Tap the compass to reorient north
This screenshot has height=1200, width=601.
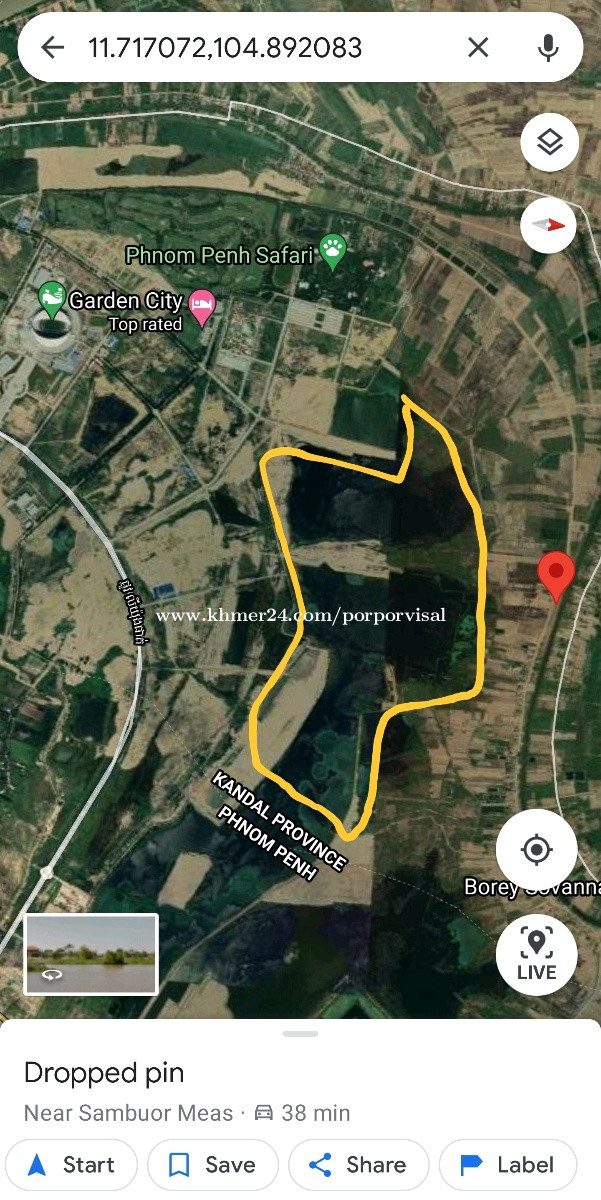549,224
